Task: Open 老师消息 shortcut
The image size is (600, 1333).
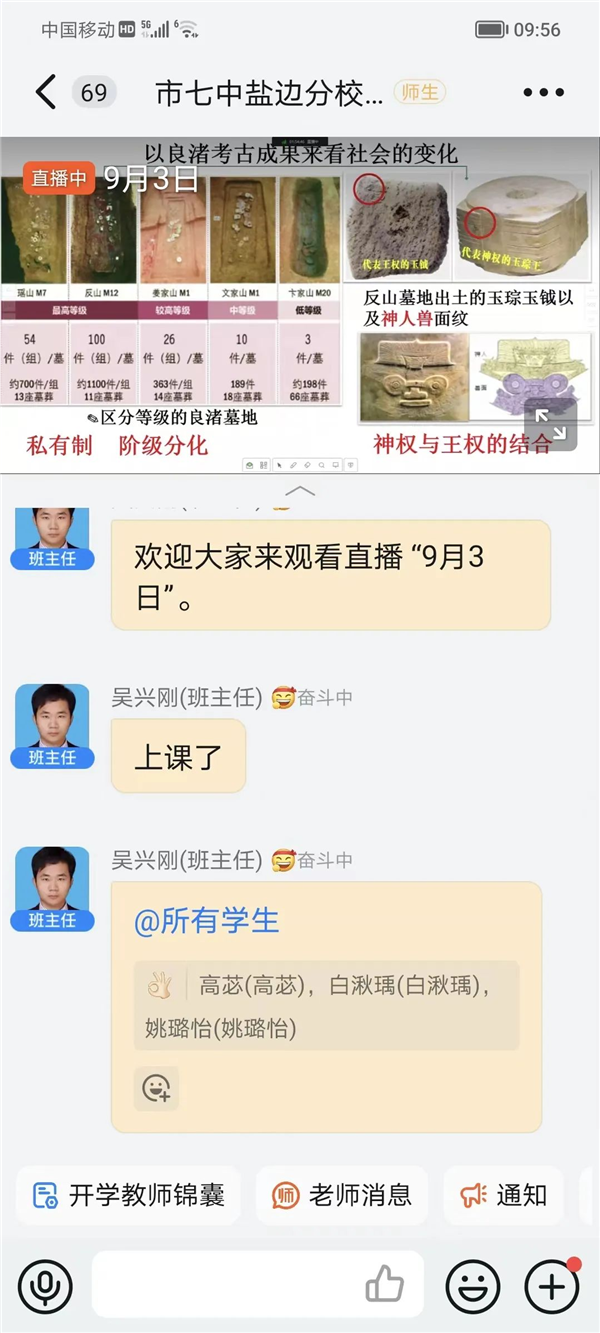Action: point(342,1194)
